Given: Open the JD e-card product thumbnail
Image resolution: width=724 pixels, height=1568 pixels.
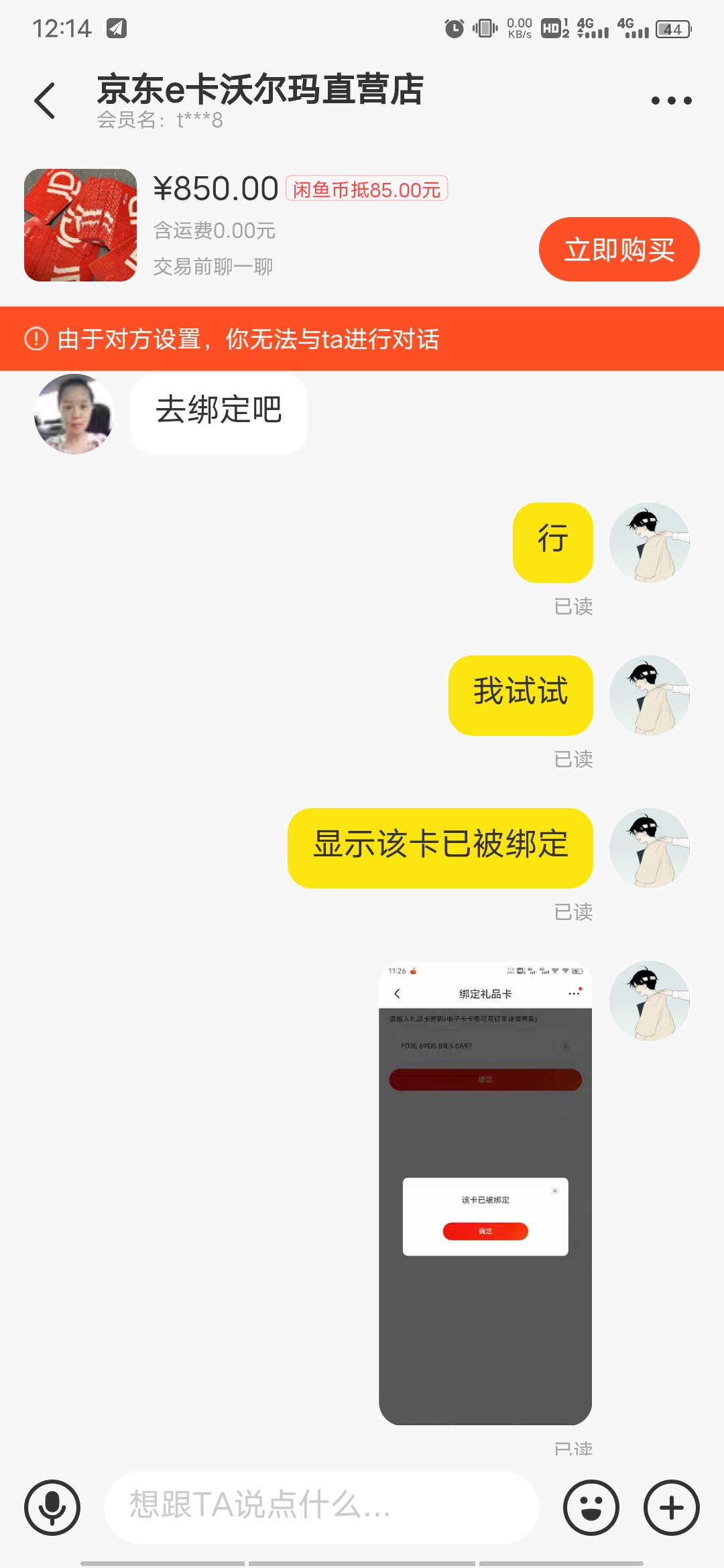Looking at the screenshot, I should click(x=80, y=224).
